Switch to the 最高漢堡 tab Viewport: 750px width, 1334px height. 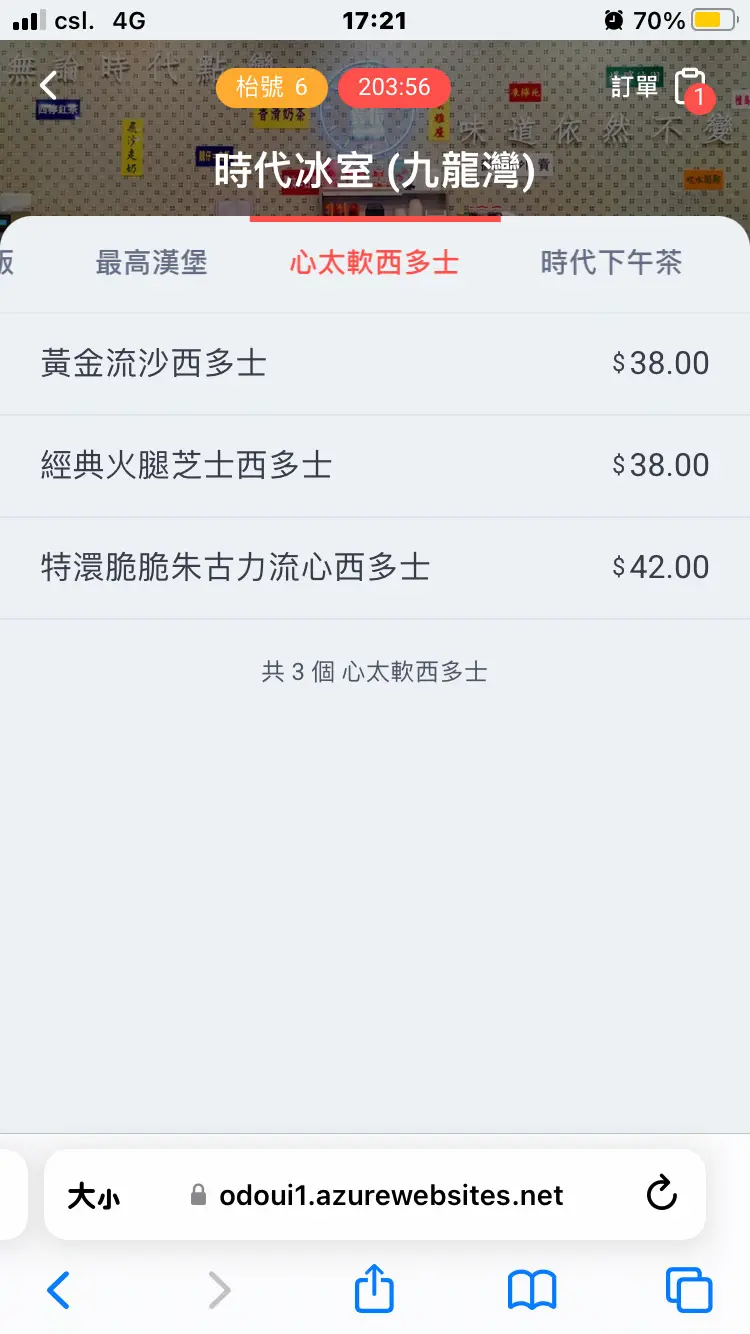pyautogui.click(x=151, y=263)
